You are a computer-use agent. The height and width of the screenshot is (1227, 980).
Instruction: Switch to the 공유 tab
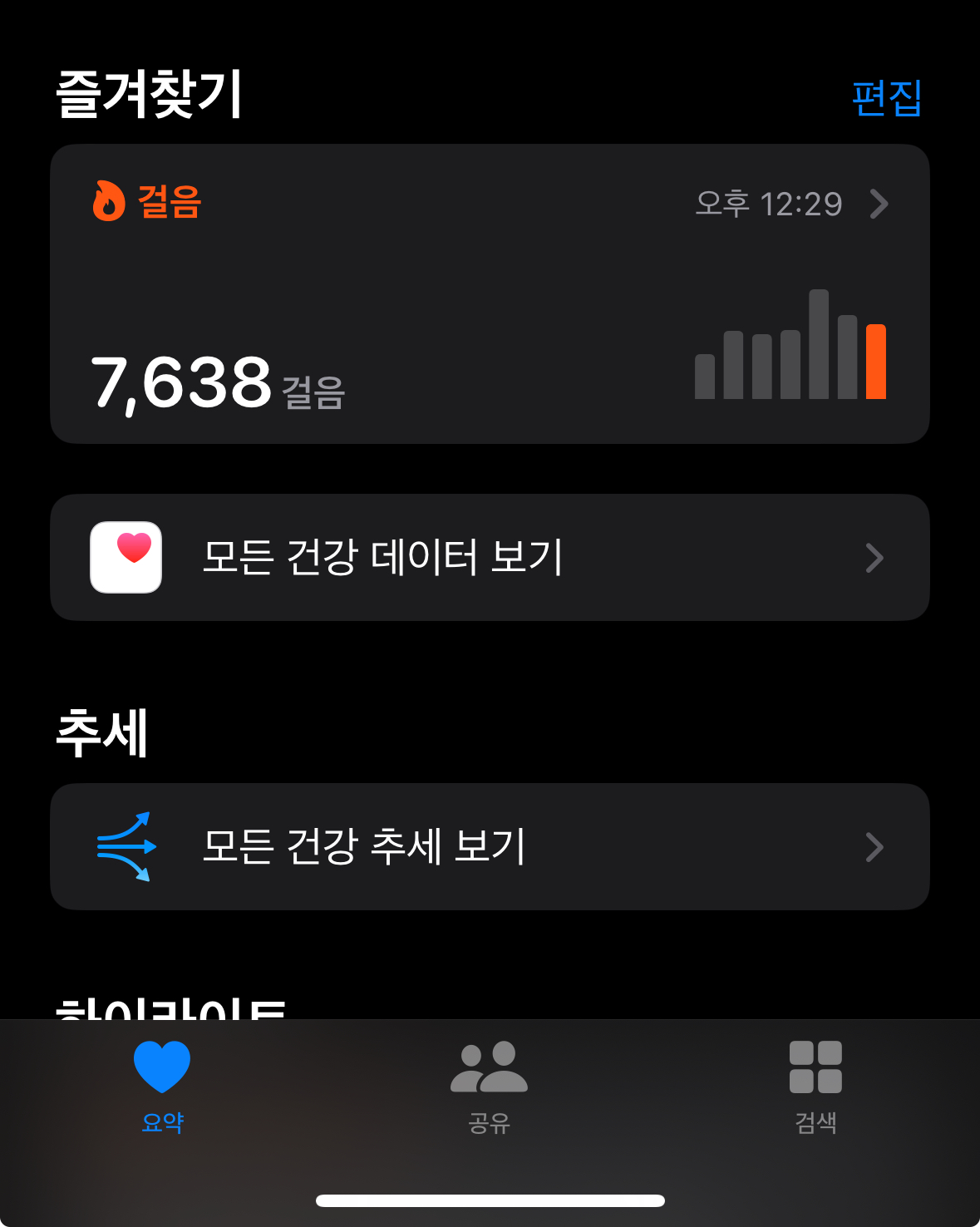pos(489,1086)
